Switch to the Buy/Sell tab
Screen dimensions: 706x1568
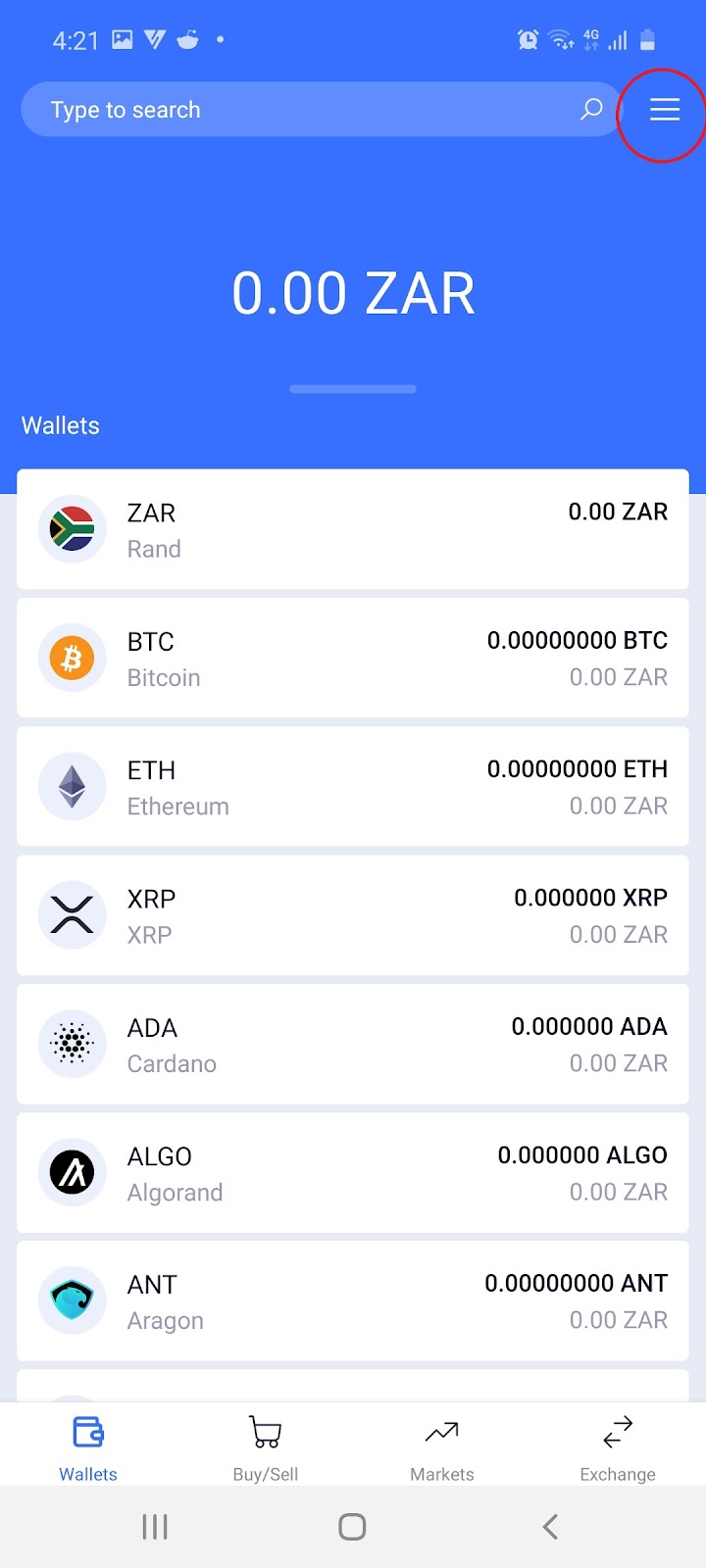(265, 1445)
